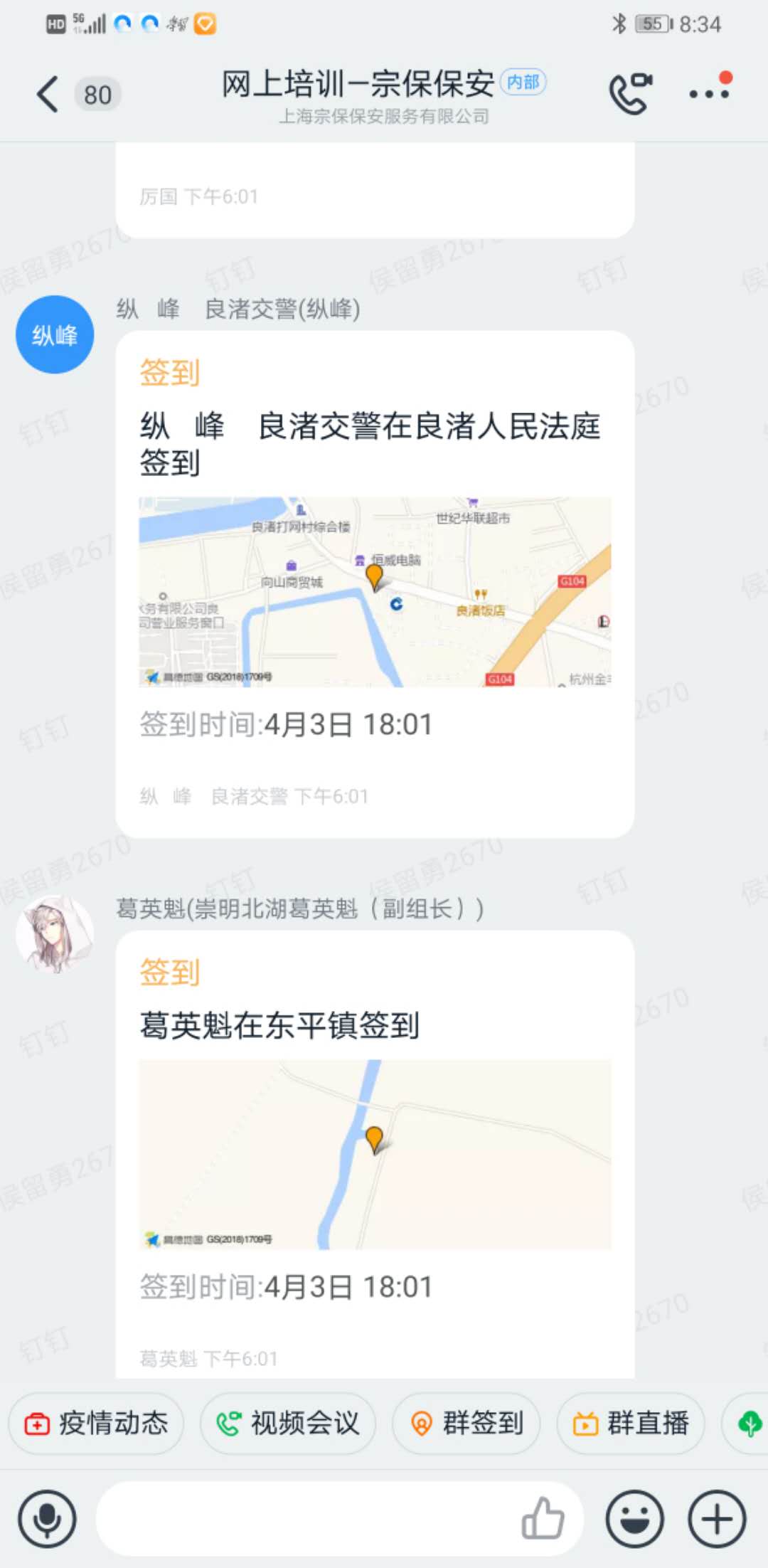
Task: Open the 群直播 shortcut
Action: [x=631, y=1424]
